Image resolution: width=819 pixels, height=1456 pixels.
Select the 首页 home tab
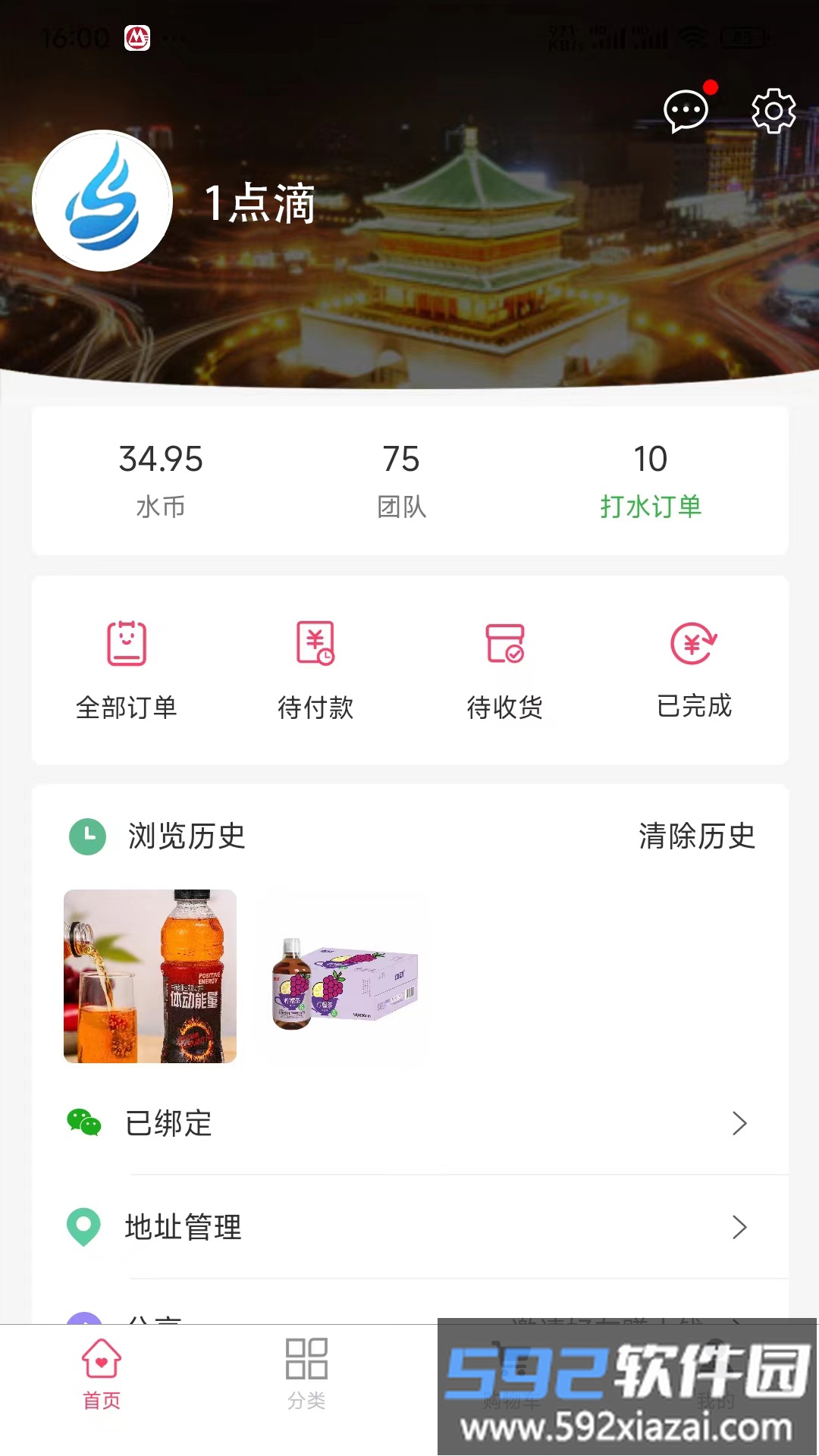[102, 1365]
